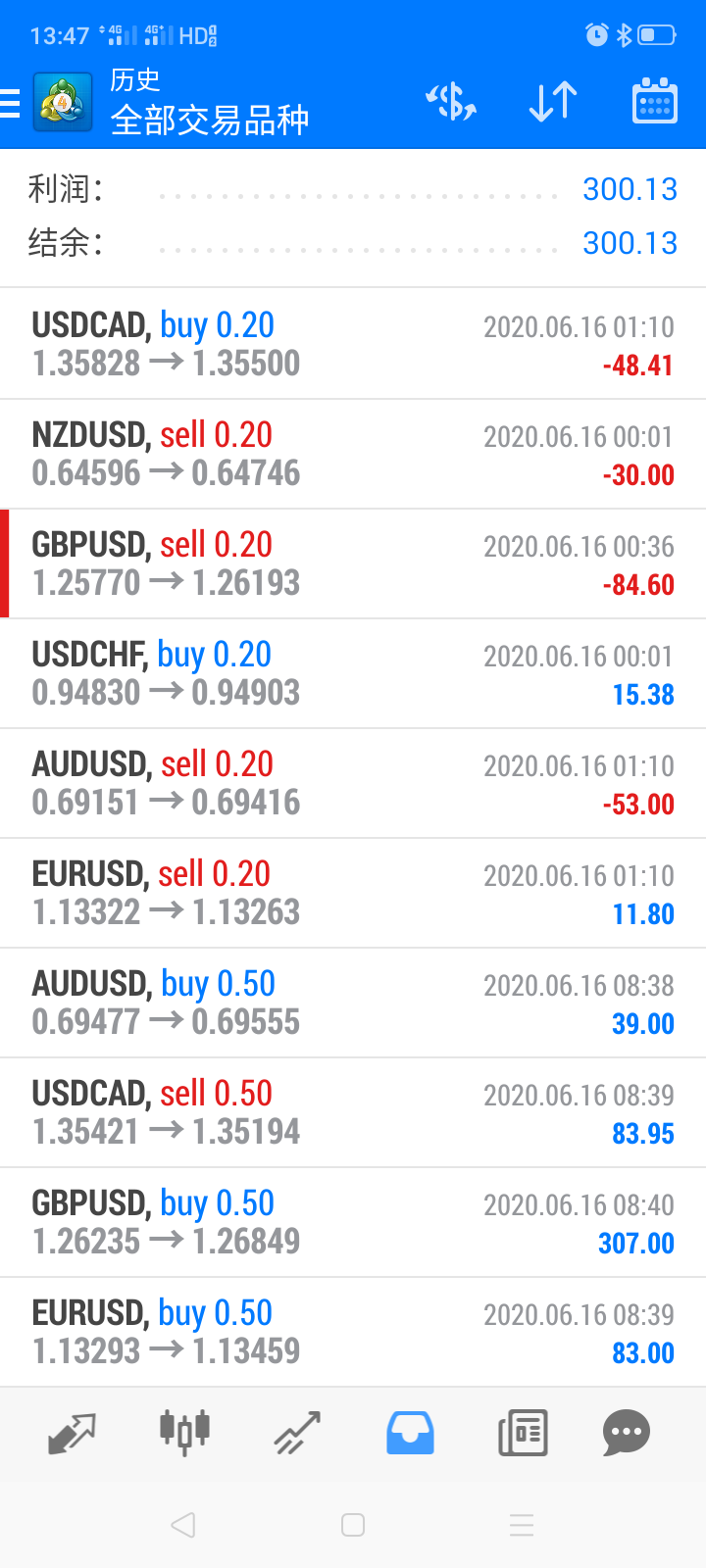Go to the trade tab

[297, 1433]
